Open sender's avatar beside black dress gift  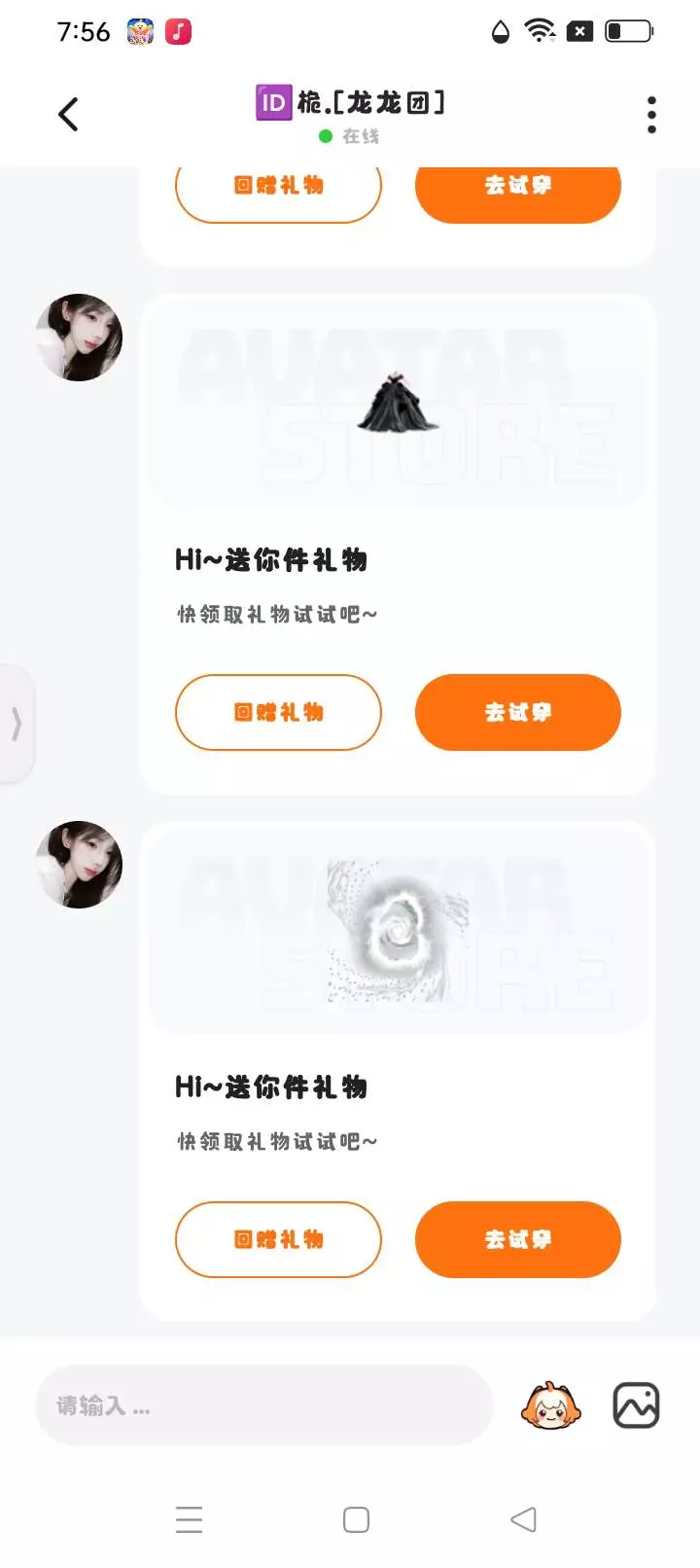[x=79, y=338]
